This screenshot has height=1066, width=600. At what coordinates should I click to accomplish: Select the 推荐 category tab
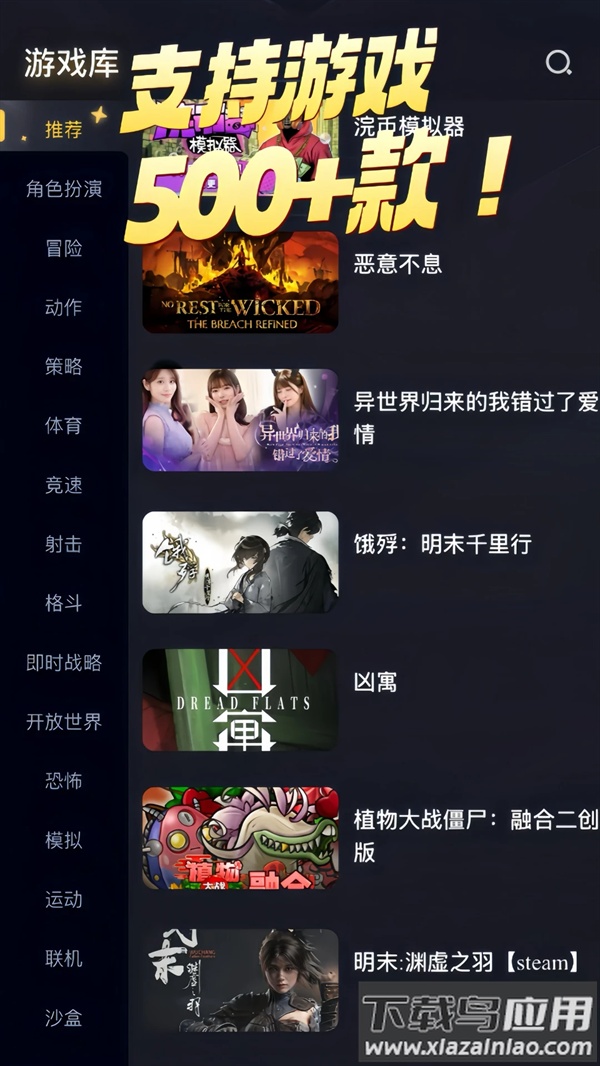[63, 129]
